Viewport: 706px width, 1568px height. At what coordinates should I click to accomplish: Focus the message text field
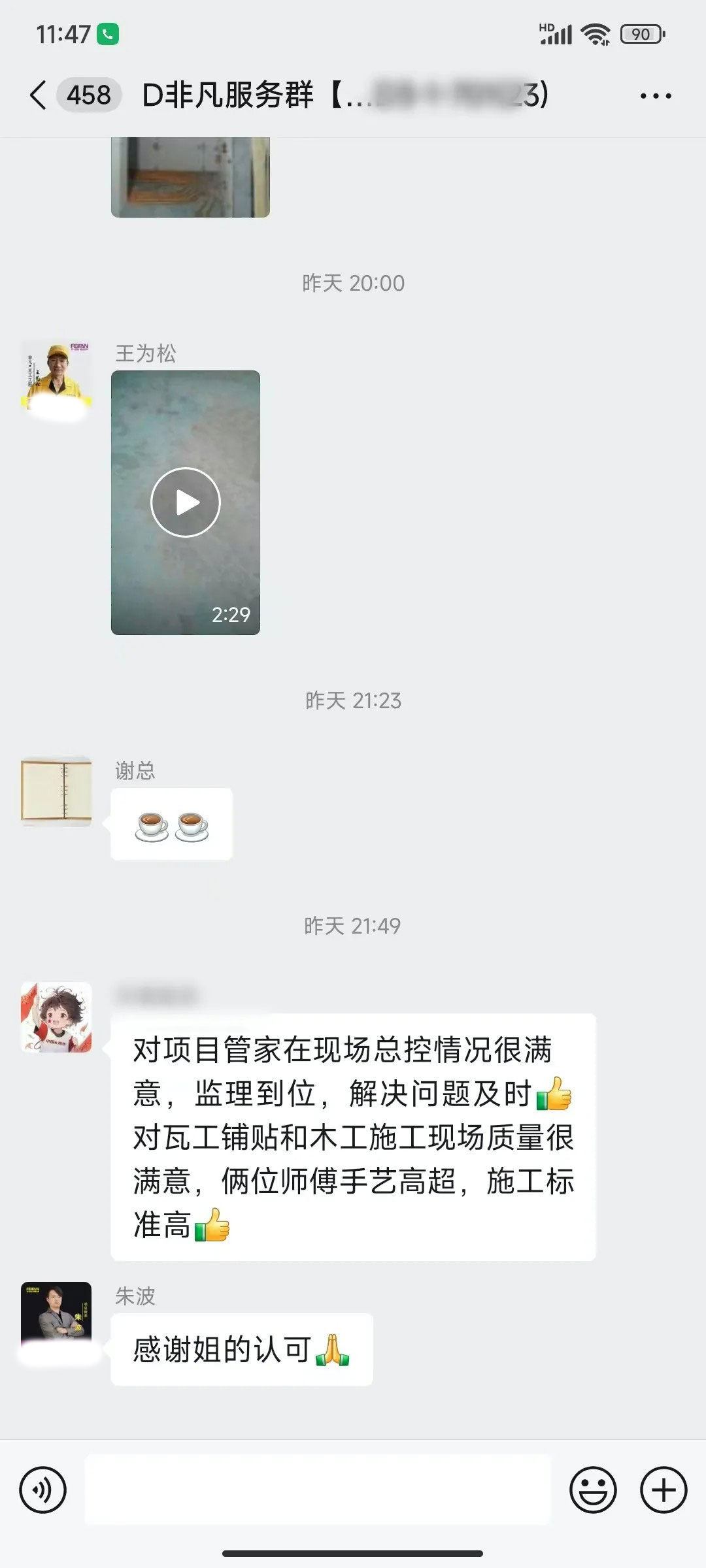tap(317, 1490)
